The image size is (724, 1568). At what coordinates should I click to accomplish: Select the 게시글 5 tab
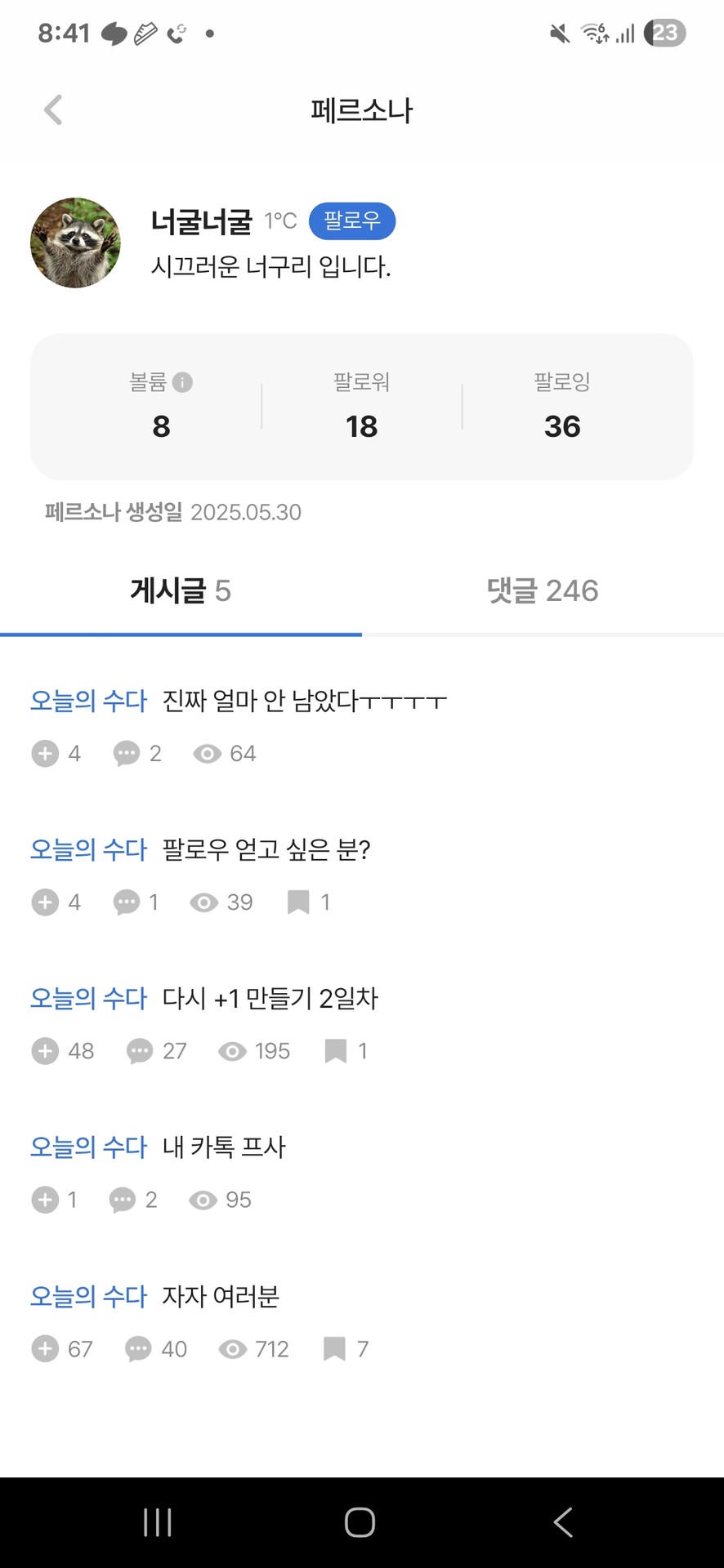[x=181, y=590]
